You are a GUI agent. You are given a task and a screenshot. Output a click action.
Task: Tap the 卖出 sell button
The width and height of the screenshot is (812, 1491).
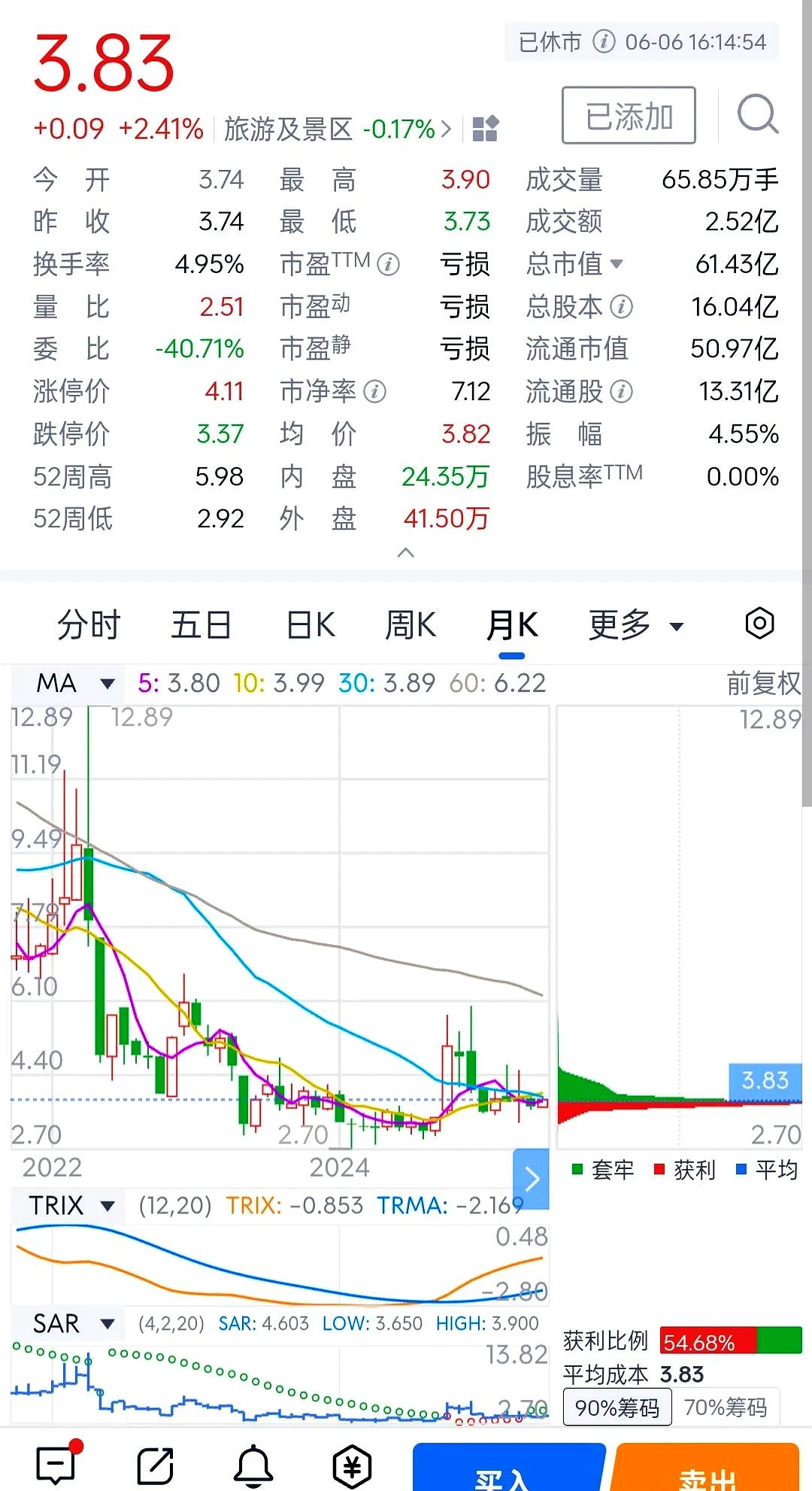(707, 1471)
